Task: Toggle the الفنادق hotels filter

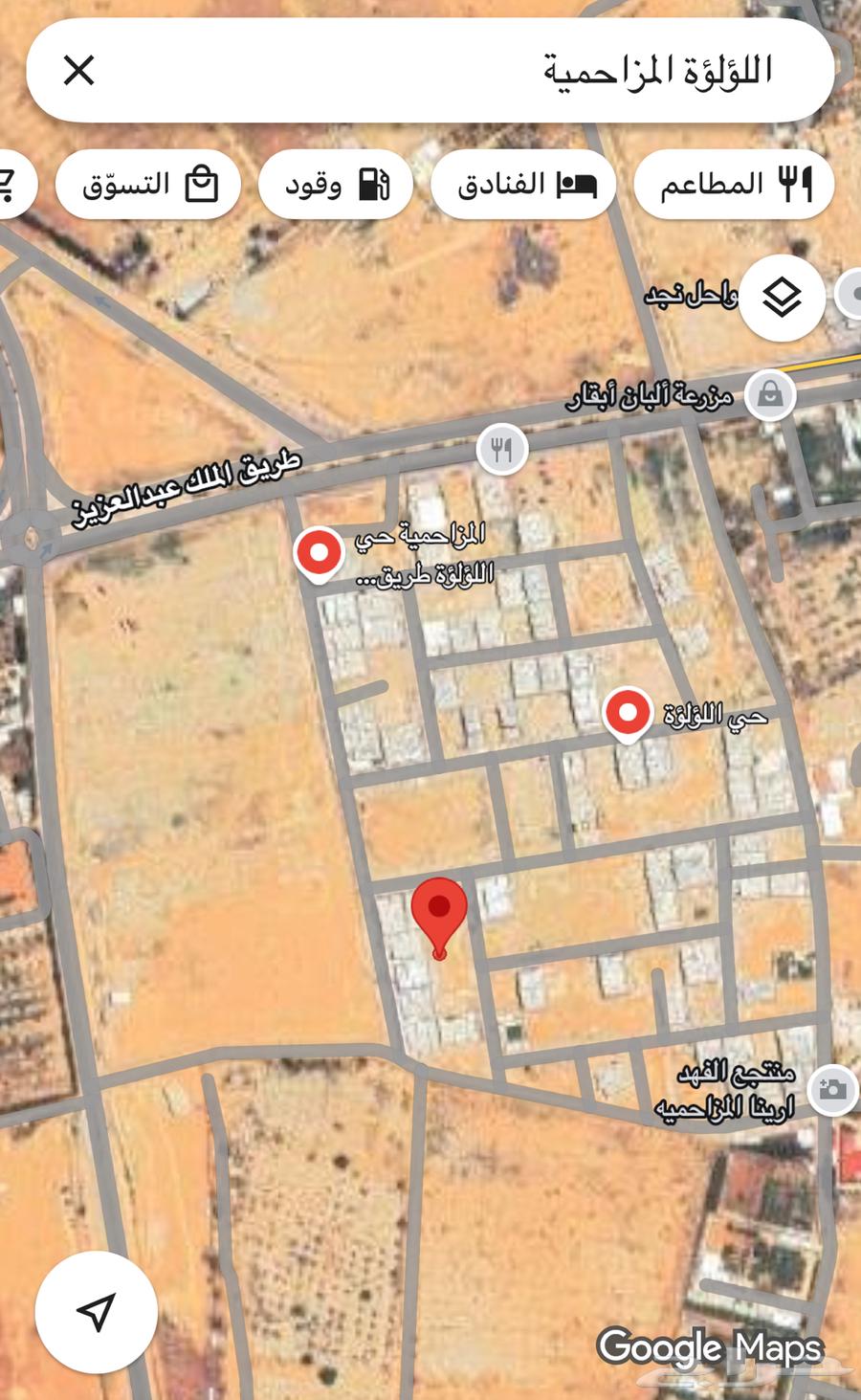Action: (x=522, y=184)
